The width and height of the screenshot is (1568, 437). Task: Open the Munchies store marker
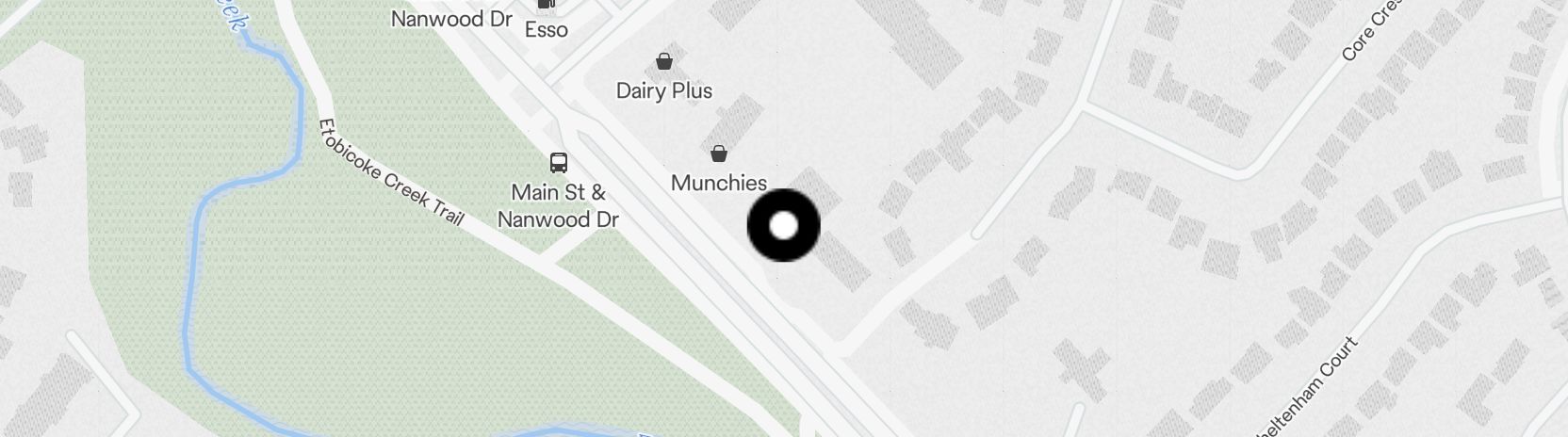(x=719, y=154)
